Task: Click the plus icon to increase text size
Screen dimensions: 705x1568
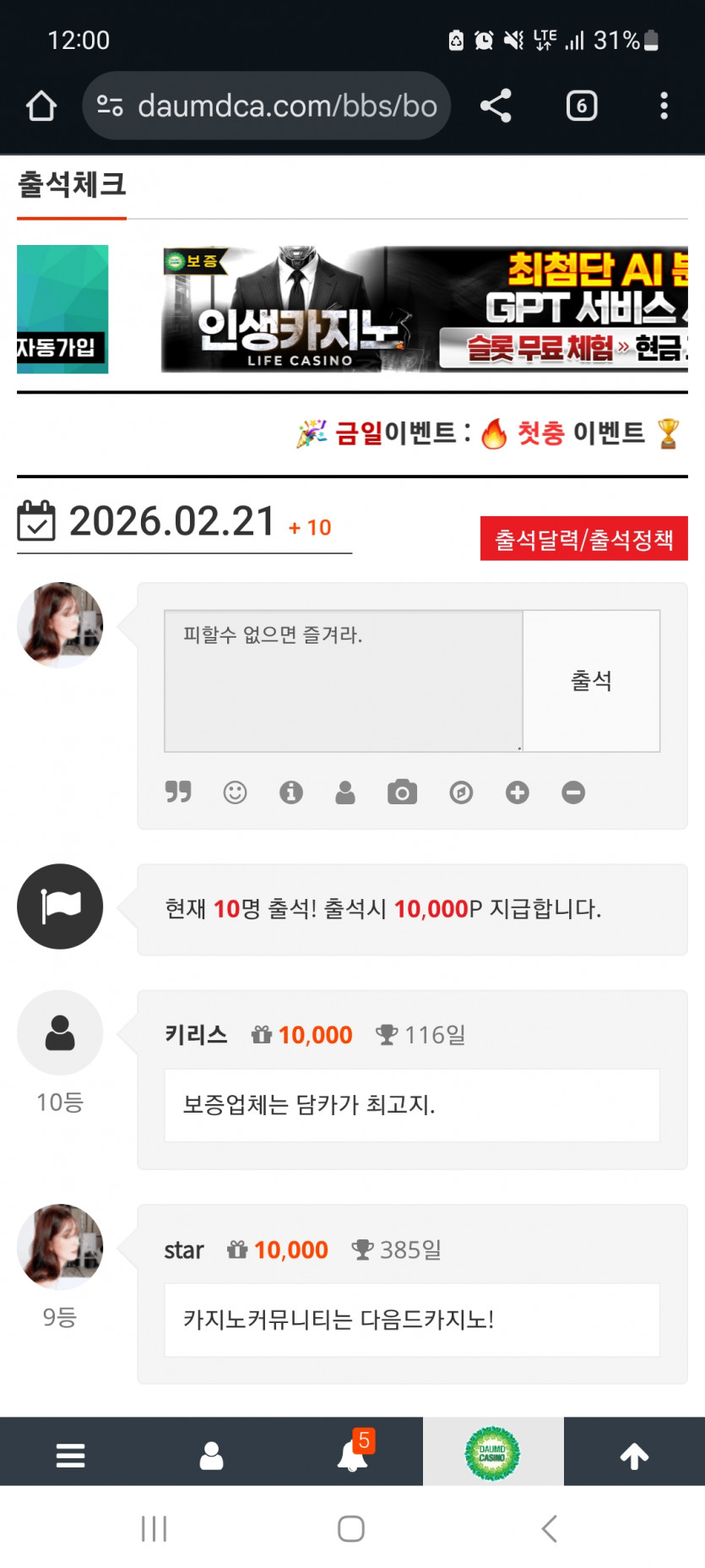Action: (517, 792)
